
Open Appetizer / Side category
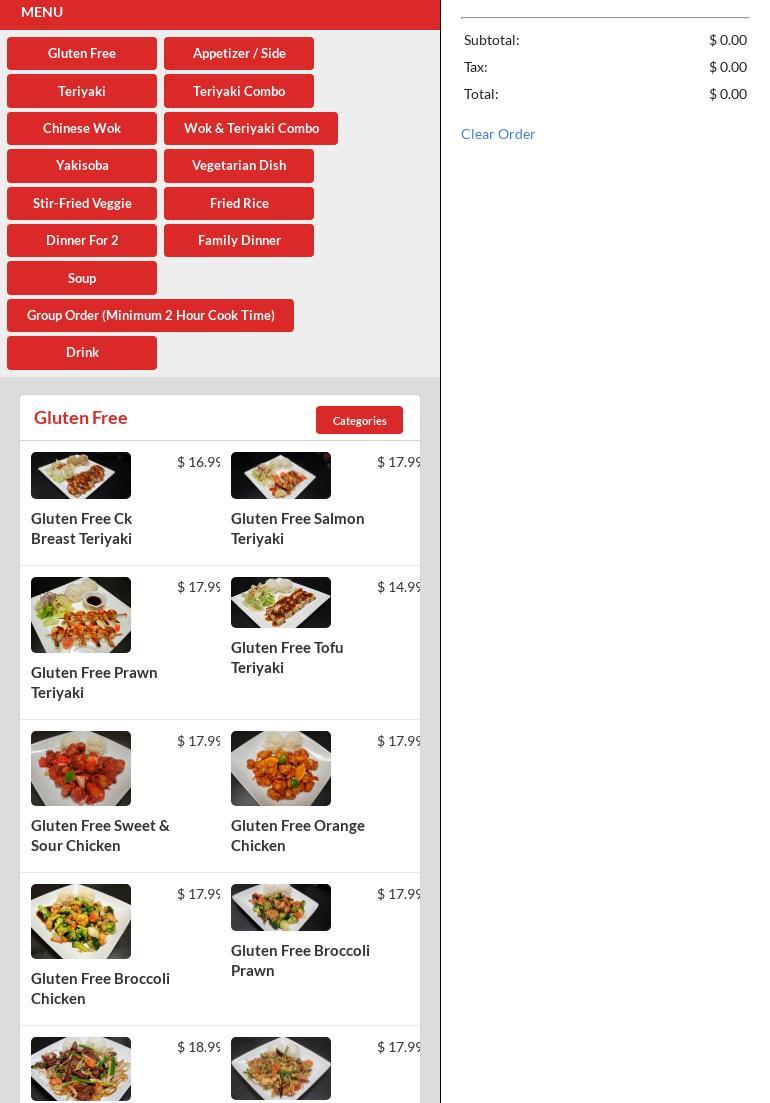239,54
